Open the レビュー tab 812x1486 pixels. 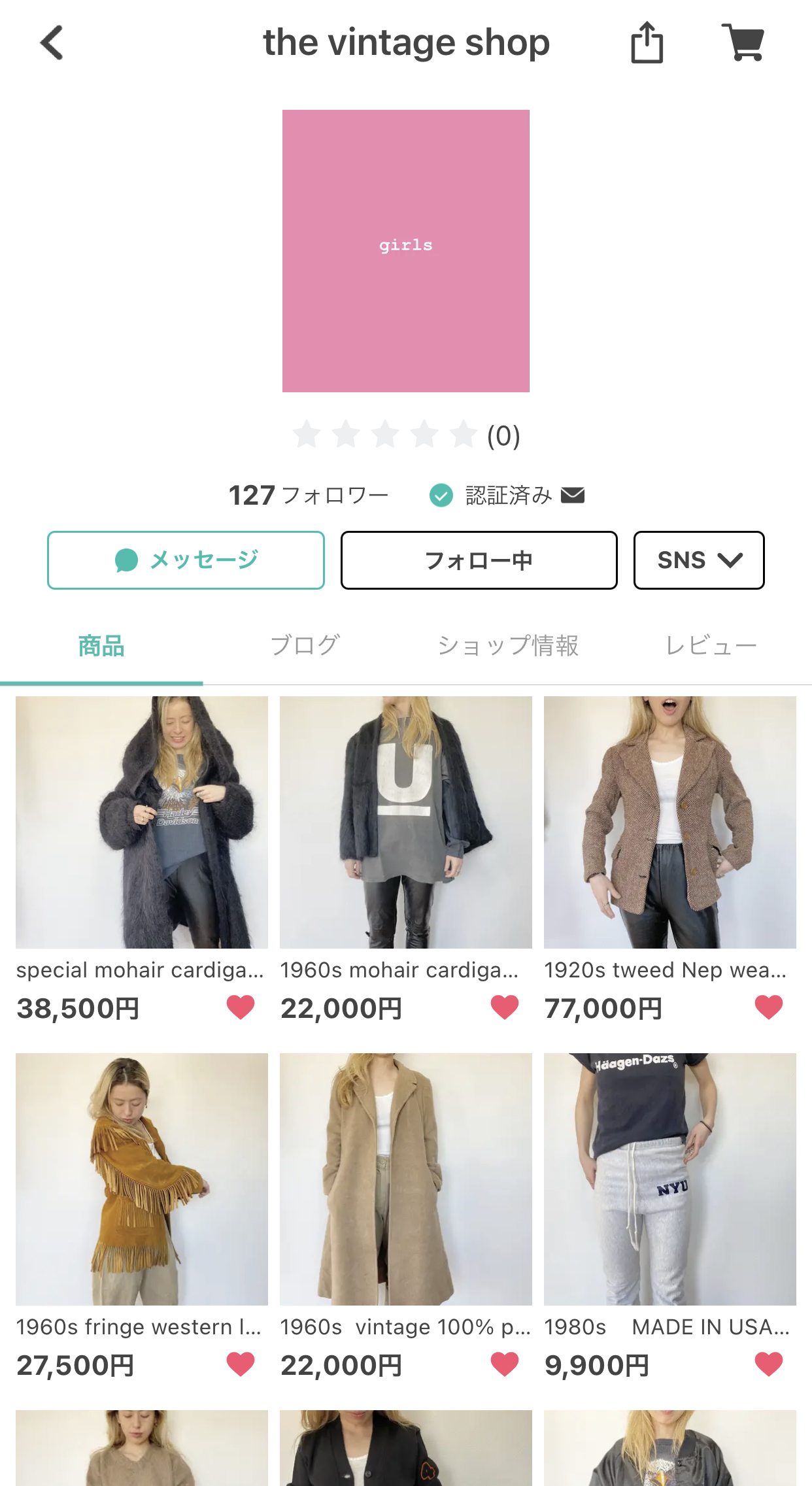click(x=711, y=645)
